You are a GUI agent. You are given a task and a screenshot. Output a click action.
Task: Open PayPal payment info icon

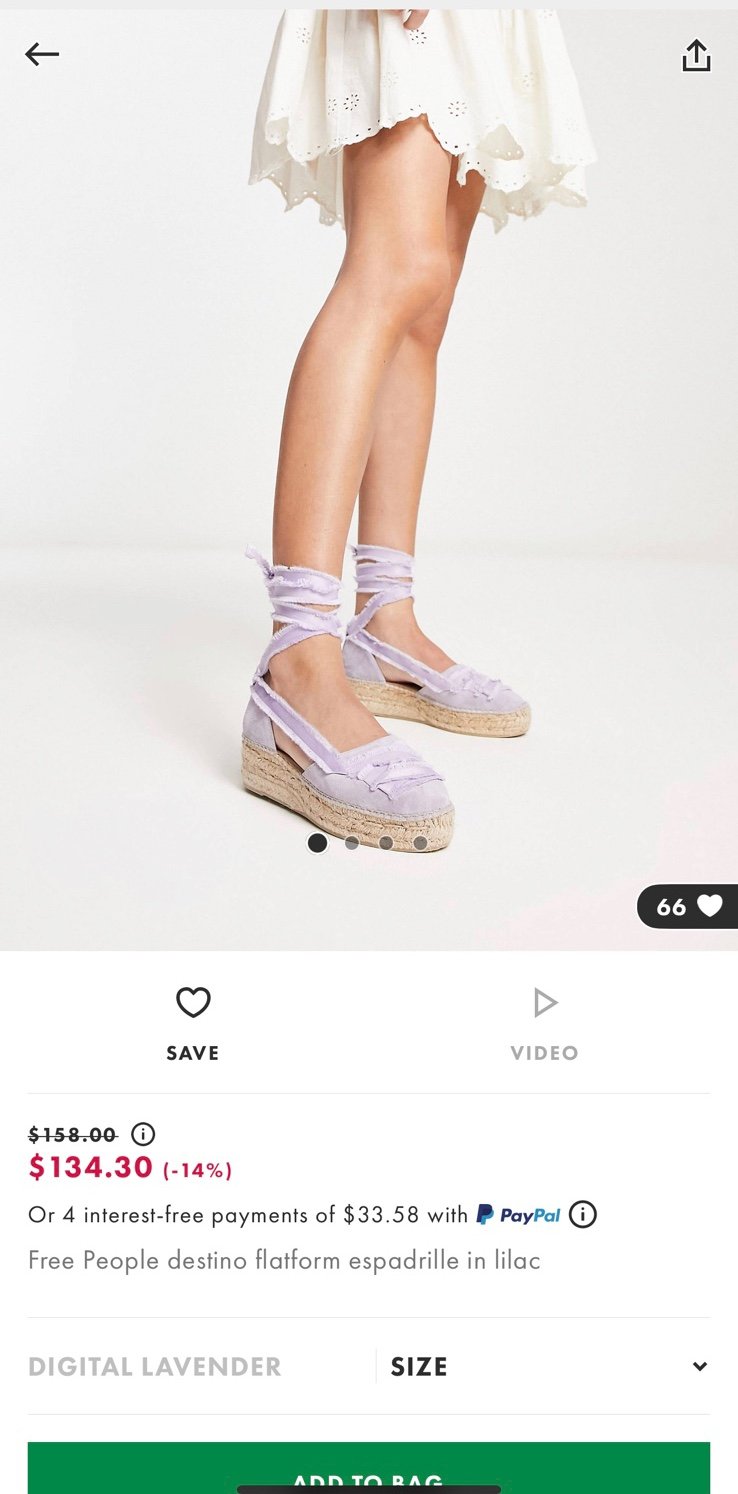[x=583, y=1215]
